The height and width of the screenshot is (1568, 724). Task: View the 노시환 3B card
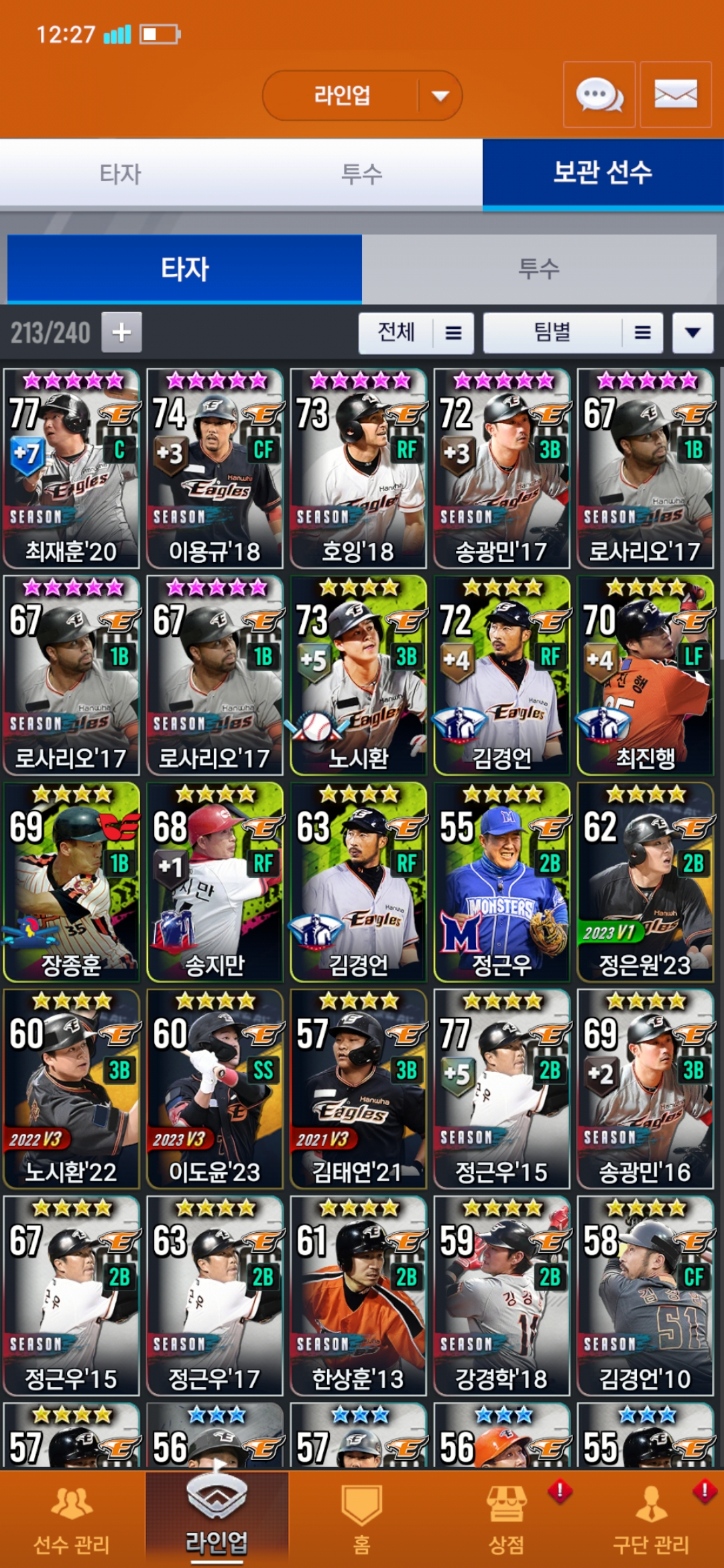pyautogui.click(x=358, y=675)
